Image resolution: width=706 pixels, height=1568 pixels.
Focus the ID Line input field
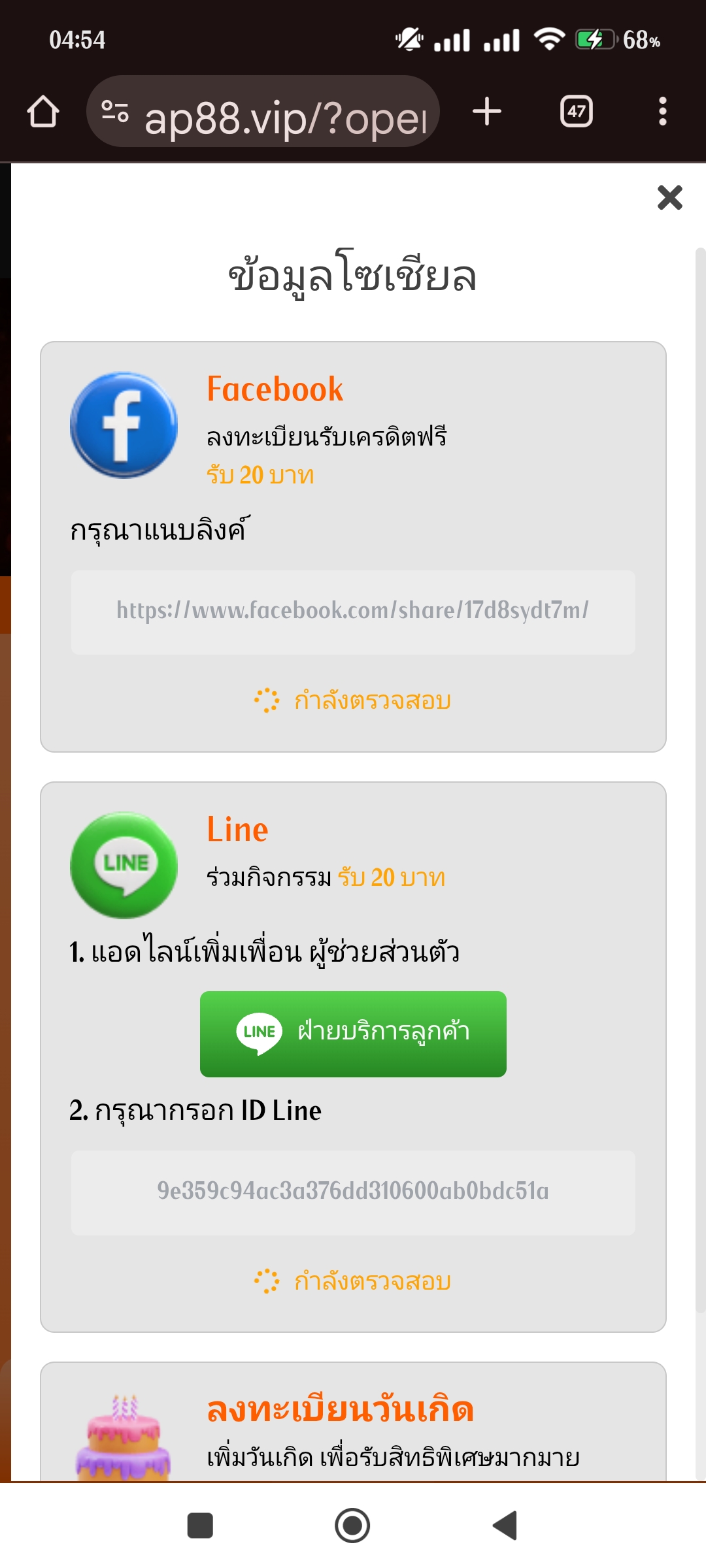click(x=353, y=1192)
